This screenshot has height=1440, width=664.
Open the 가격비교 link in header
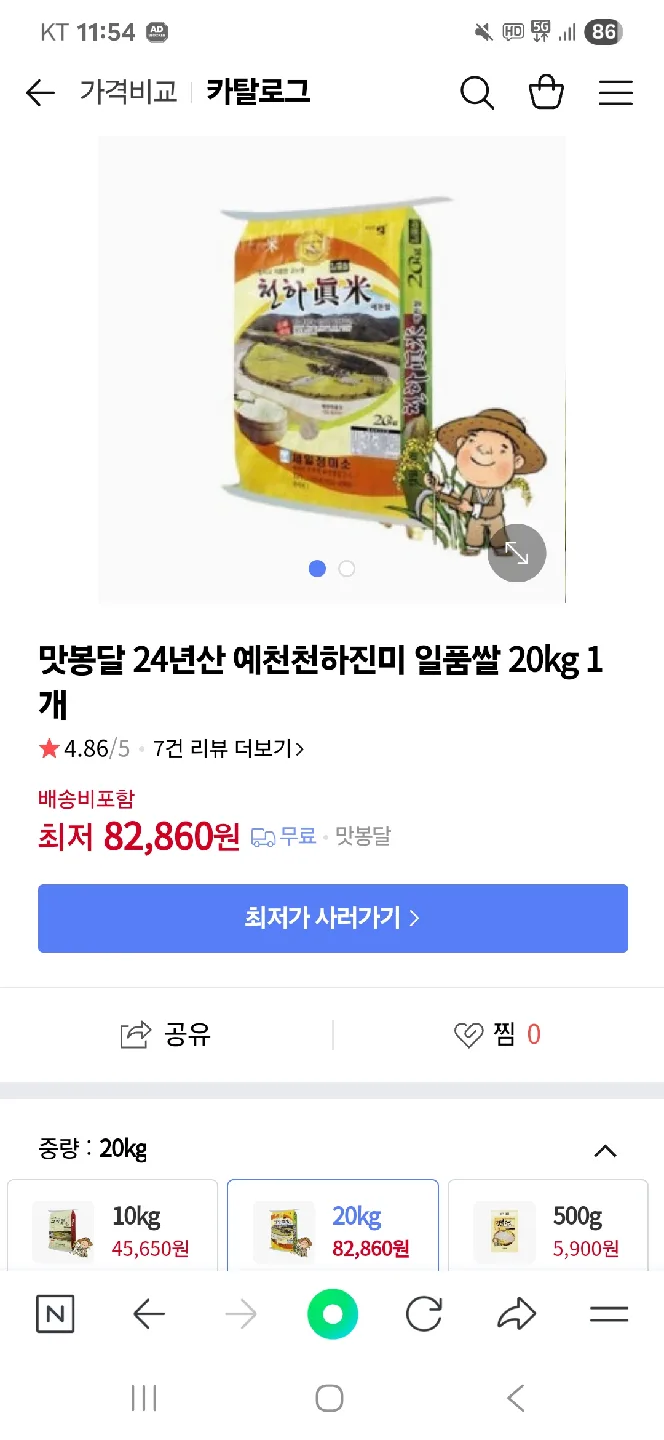(x=128, y=93)
